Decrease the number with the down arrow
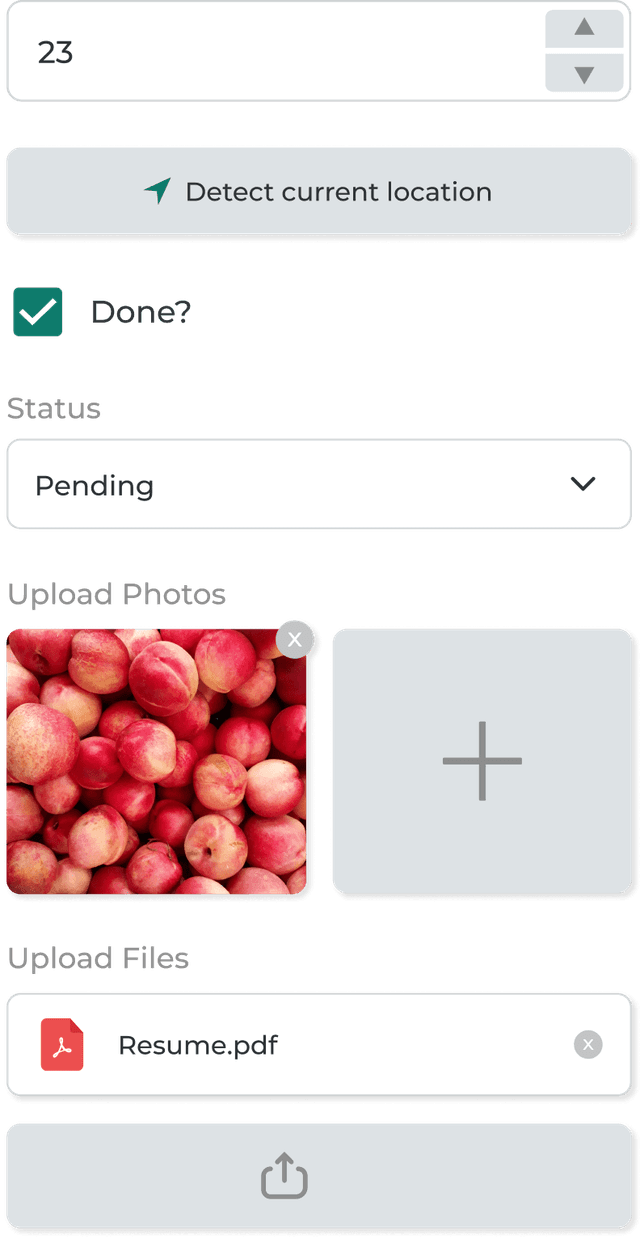The height and width of the screenshot is (1239, 640). coord(584,74)
